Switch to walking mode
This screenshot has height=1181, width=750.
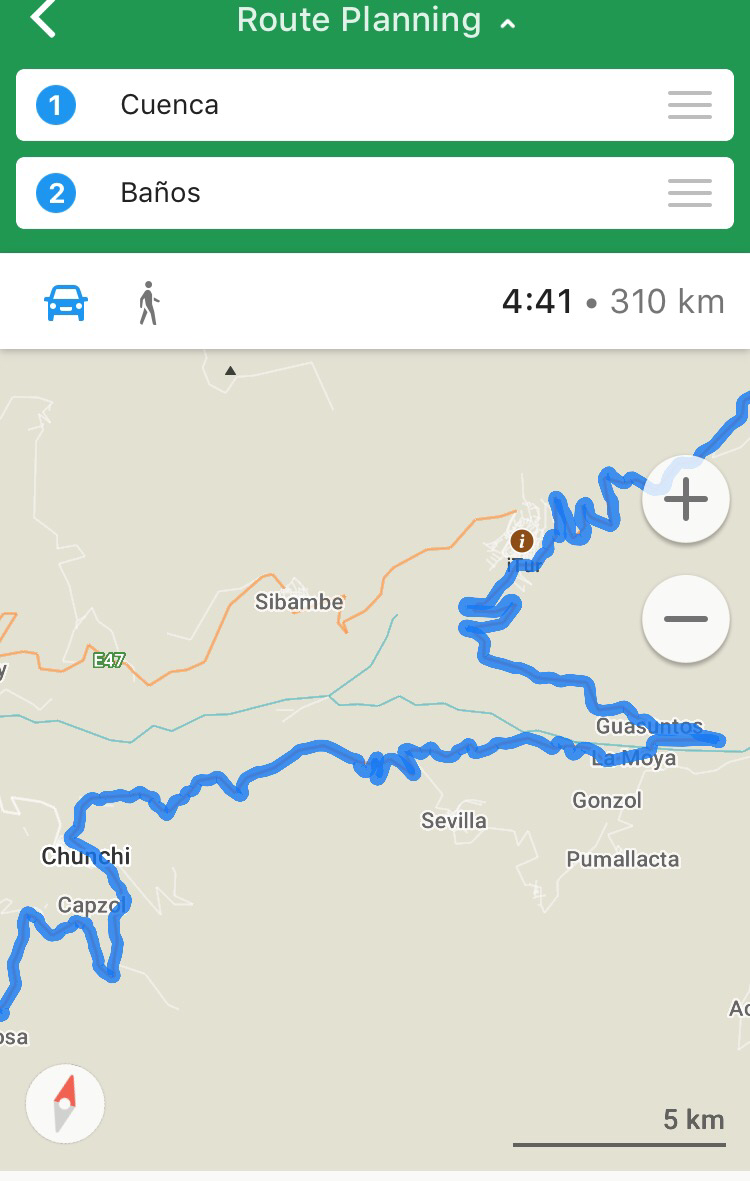click(x=148, y=302)
